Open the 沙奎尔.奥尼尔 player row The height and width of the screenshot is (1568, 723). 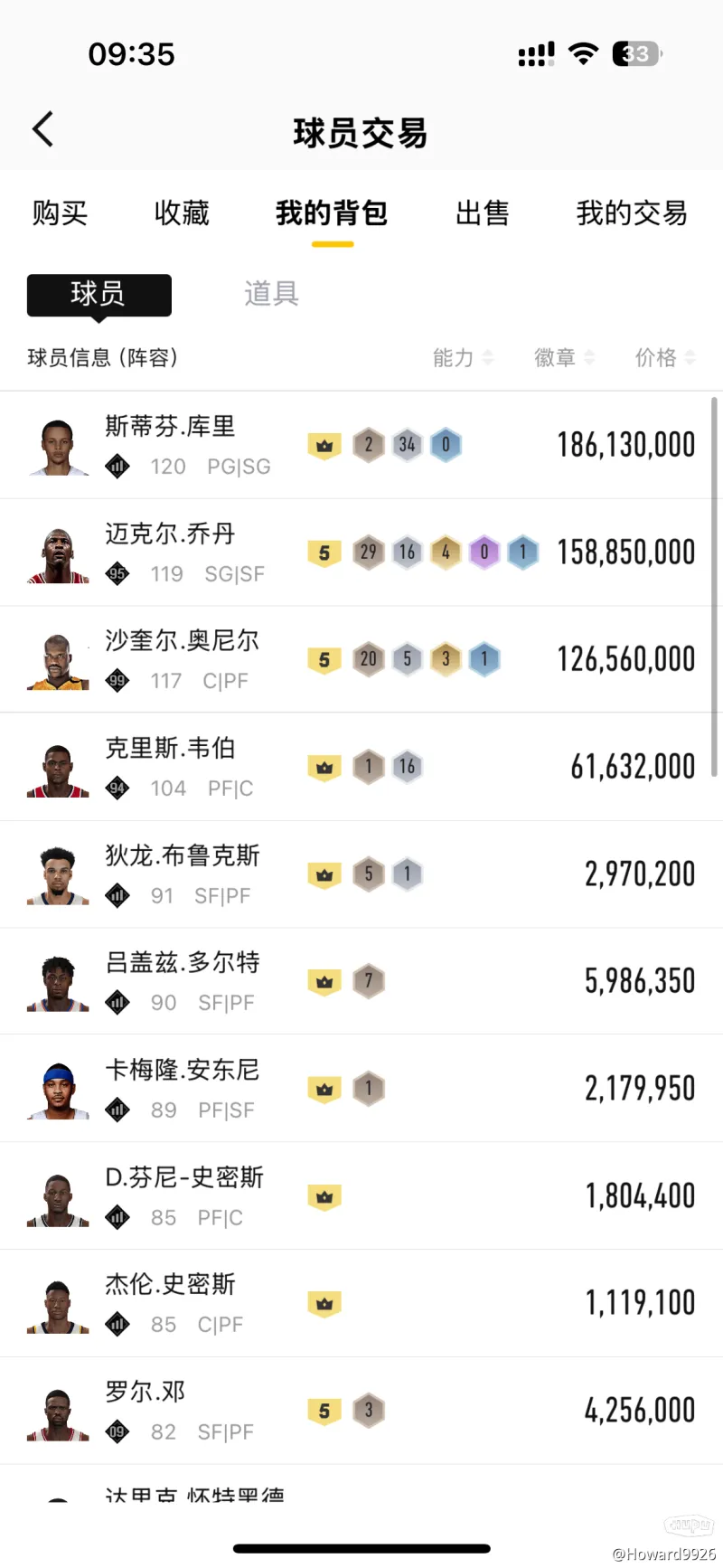(x=361, y=659)
